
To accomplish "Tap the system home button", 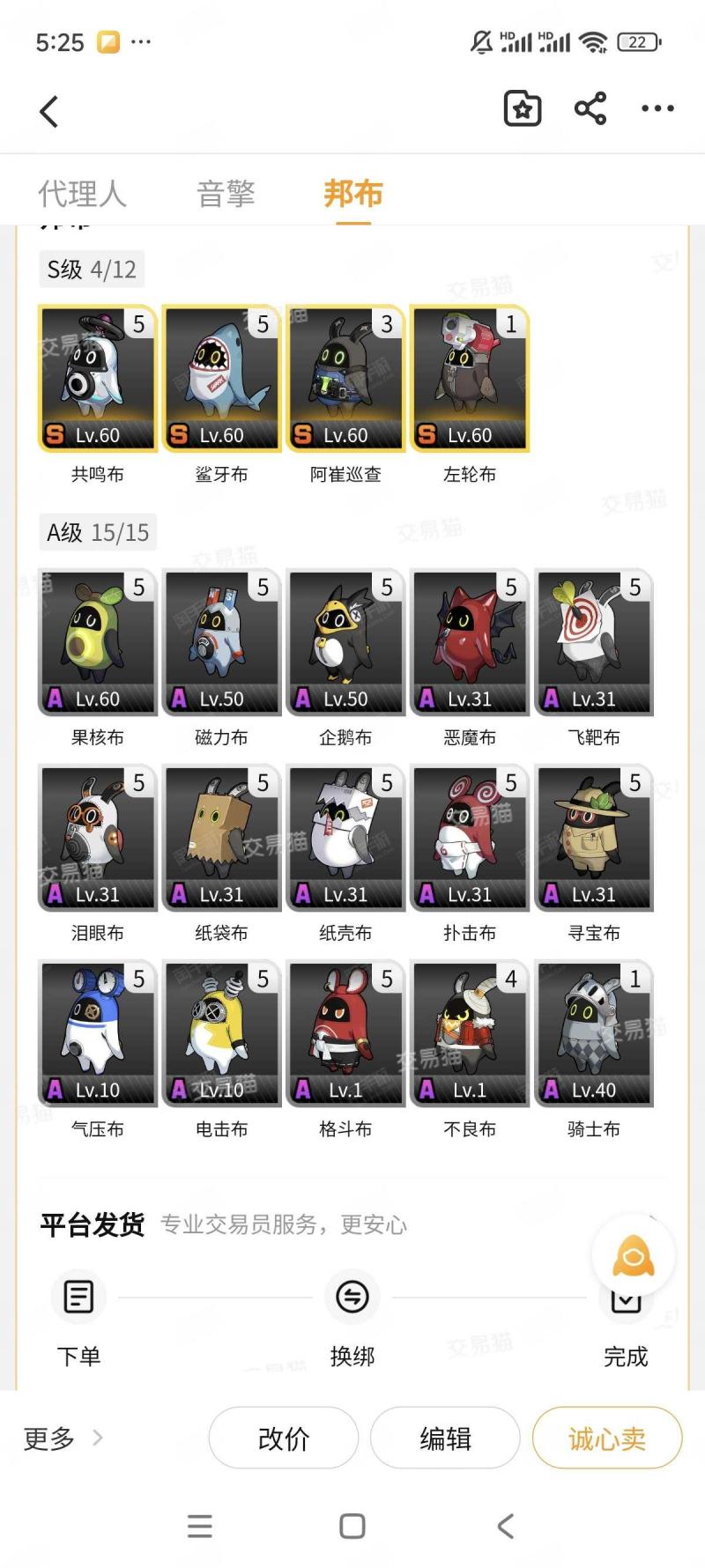I will [x=352, y=1526].
